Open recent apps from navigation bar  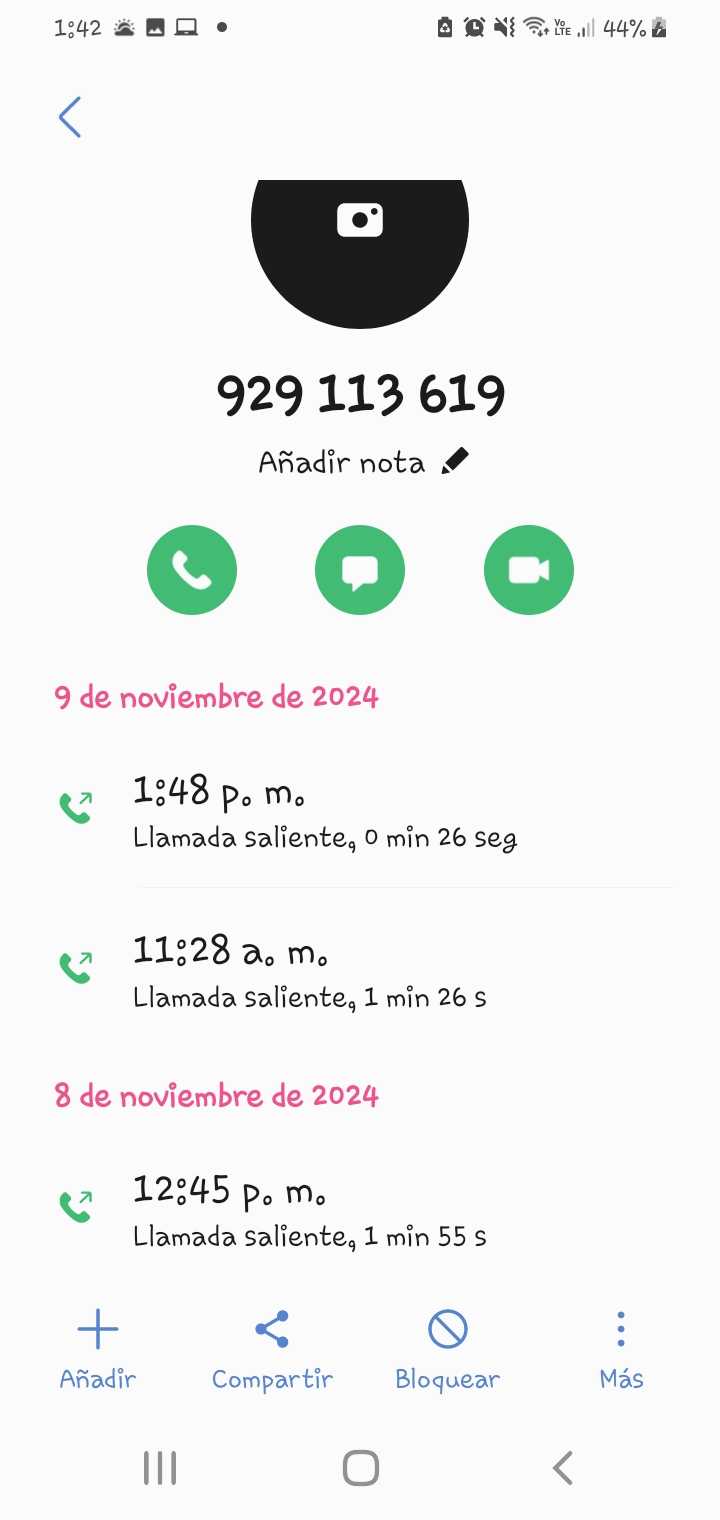[x=160, y=1468]
